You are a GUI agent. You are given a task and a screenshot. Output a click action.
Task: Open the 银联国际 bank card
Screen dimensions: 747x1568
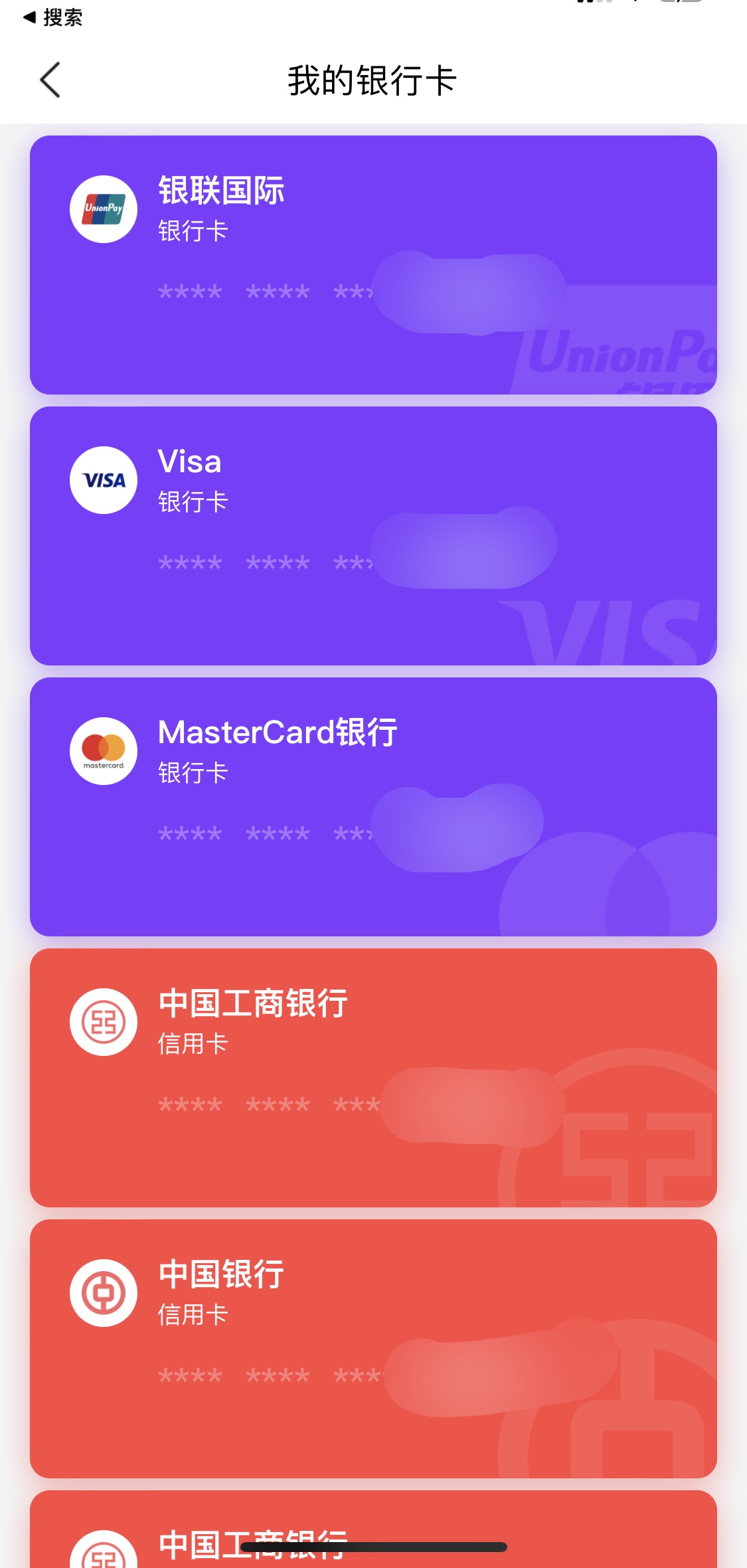pos(373,265)
